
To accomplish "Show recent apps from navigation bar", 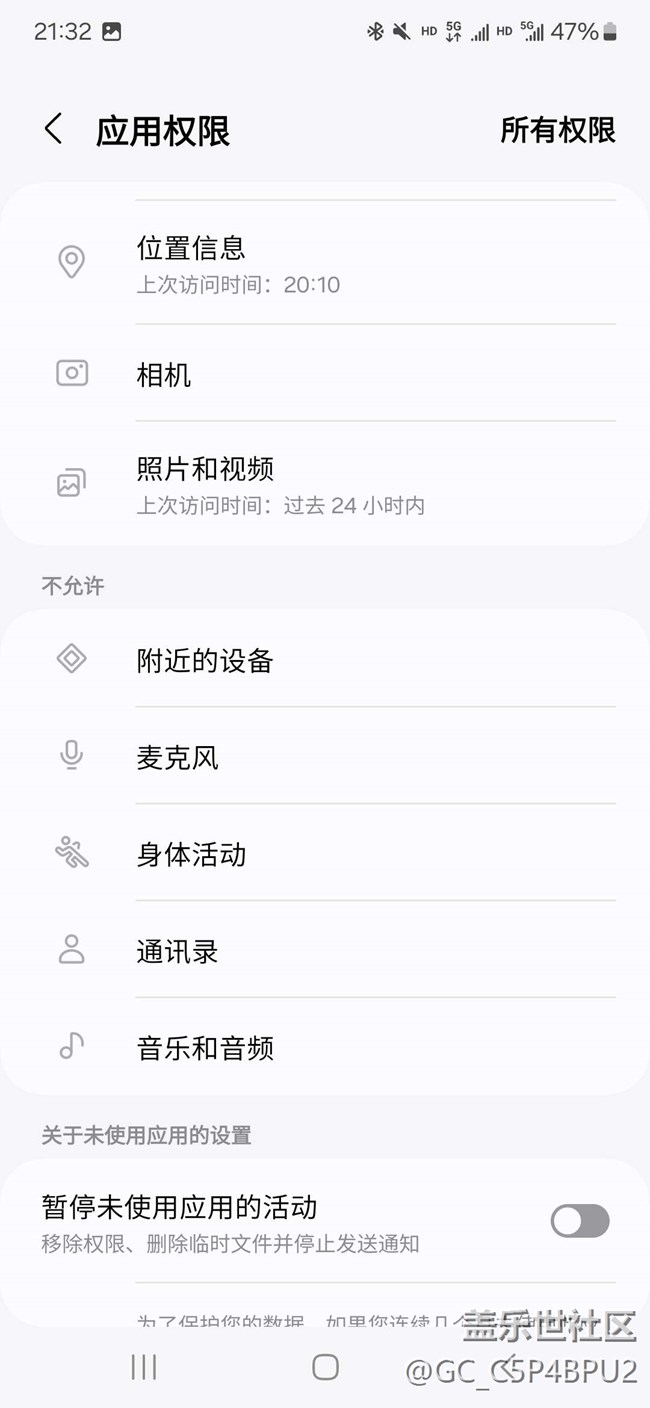I will pos(144,1367).
